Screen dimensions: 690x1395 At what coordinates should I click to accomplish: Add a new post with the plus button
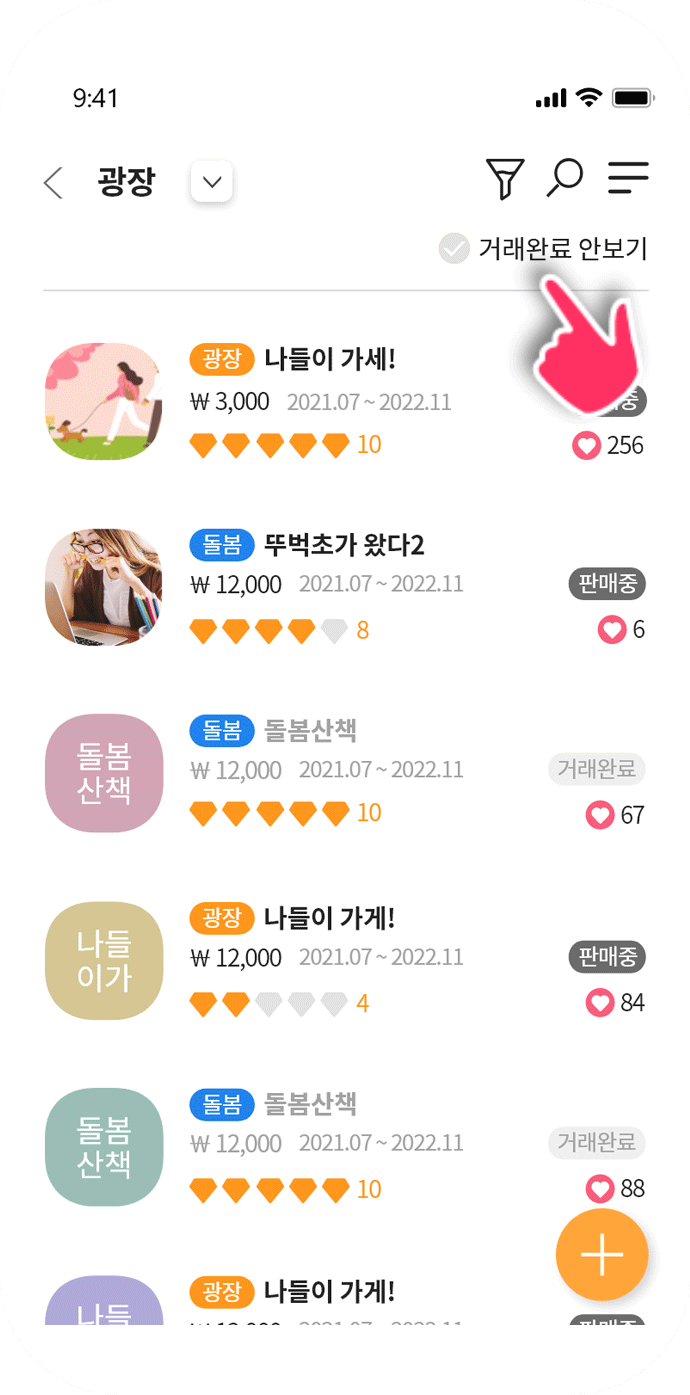click(x=602, y=1255)
